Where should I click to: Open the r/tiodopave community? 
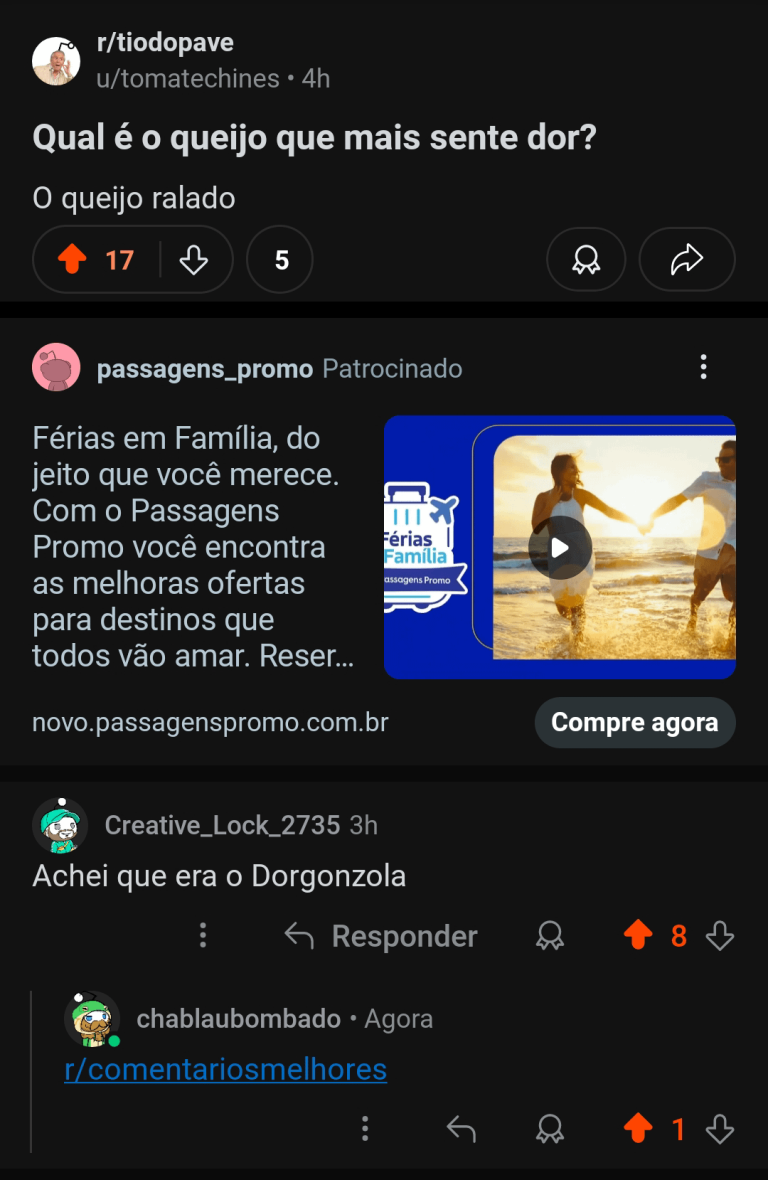point(165,43)
